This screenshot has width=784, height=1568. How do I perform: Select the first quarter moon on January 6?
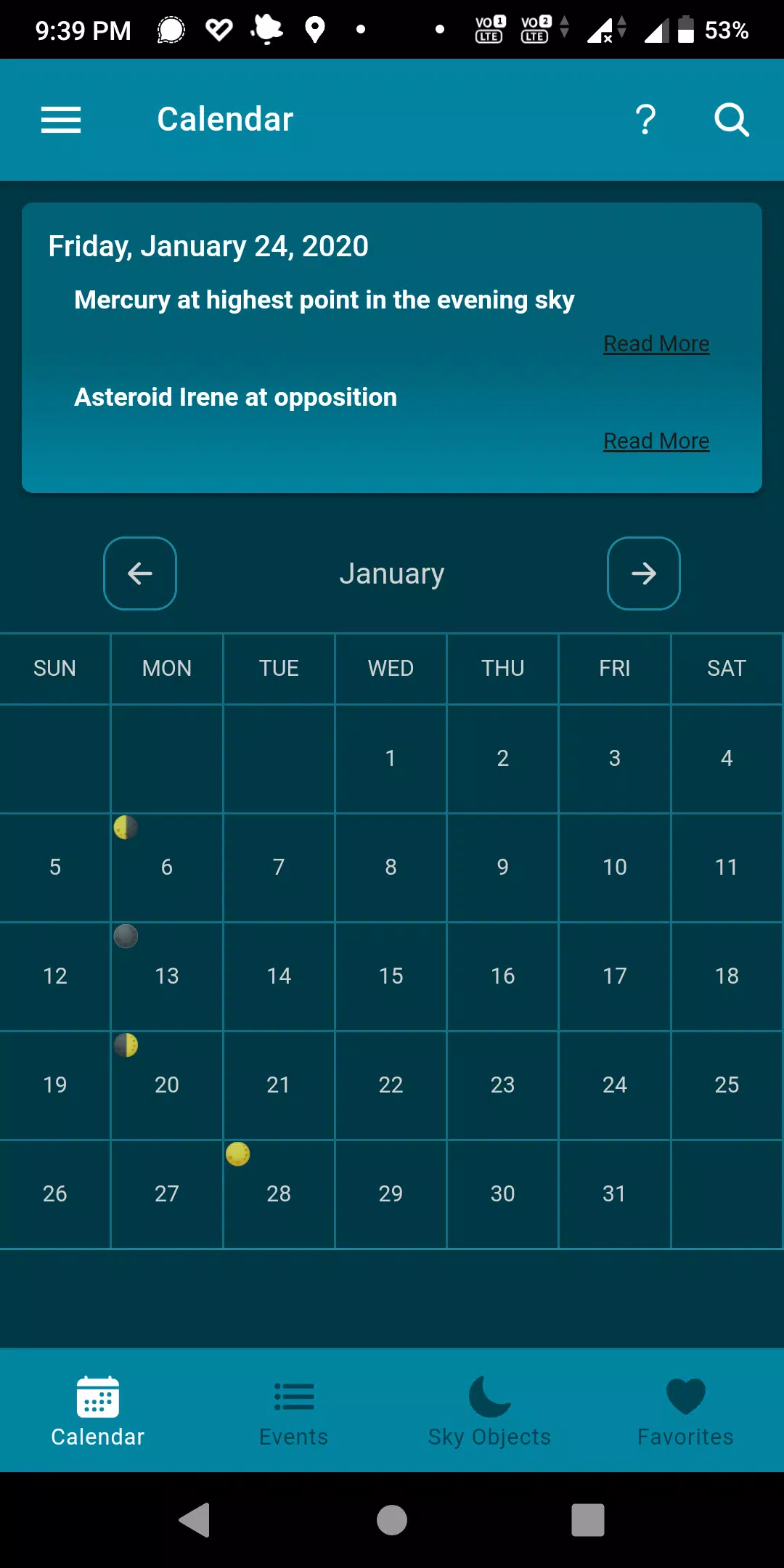coord(125,828)
